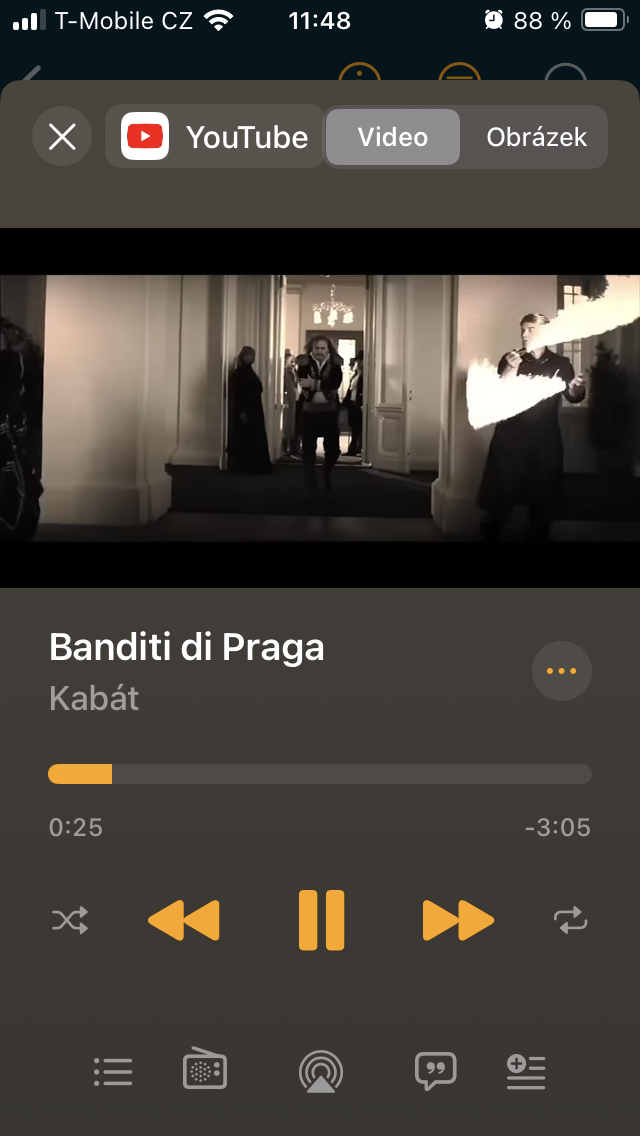Image resolution: width=640 pixels, height=1136 pixels.
Task: Pause the current song
Action: (321, 920)
